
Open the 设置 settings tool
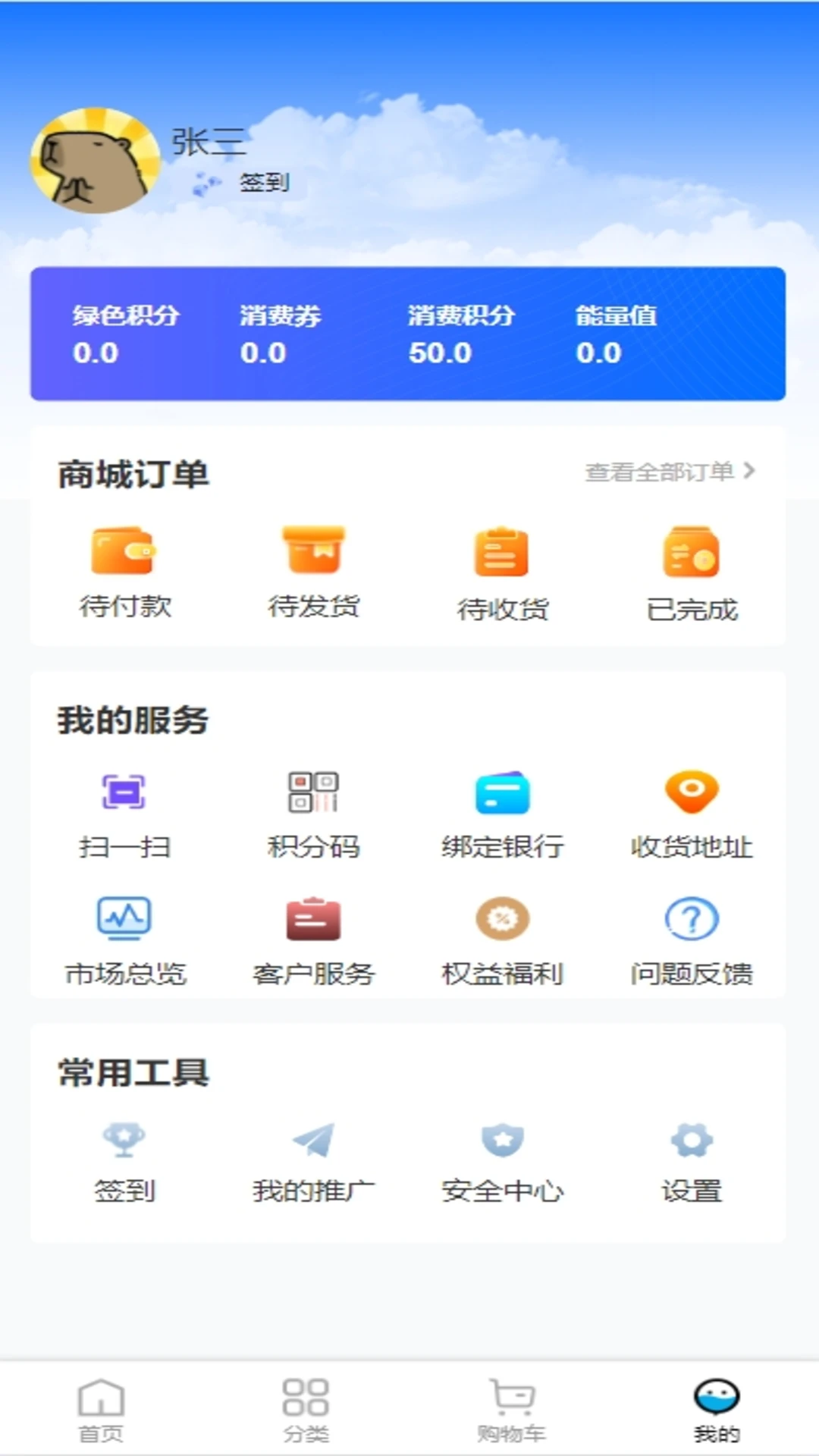tap(691, 1160)
